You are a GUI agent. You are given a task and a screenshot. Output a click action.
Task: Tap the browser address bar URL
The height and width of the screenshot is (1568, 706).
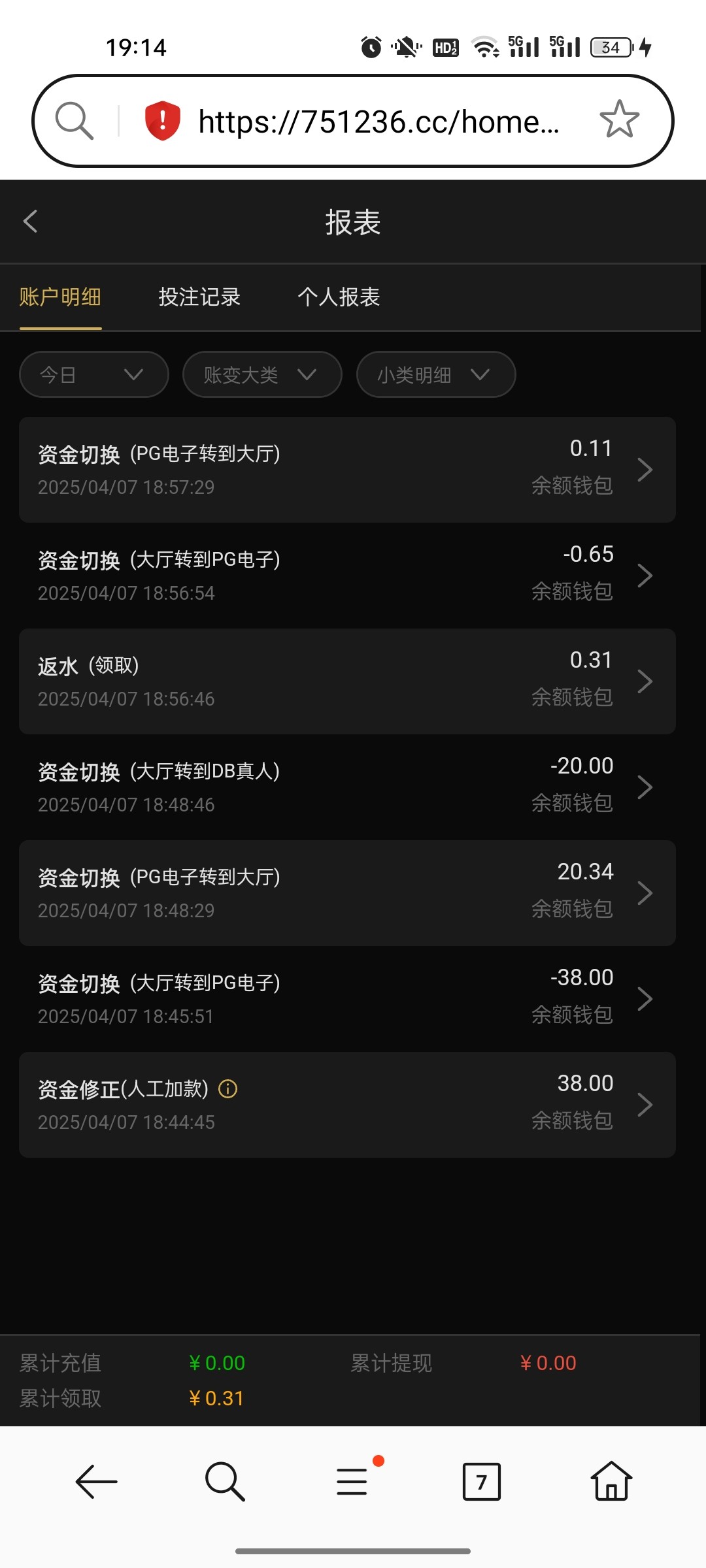pyautogui.click(x=379, y=122)
